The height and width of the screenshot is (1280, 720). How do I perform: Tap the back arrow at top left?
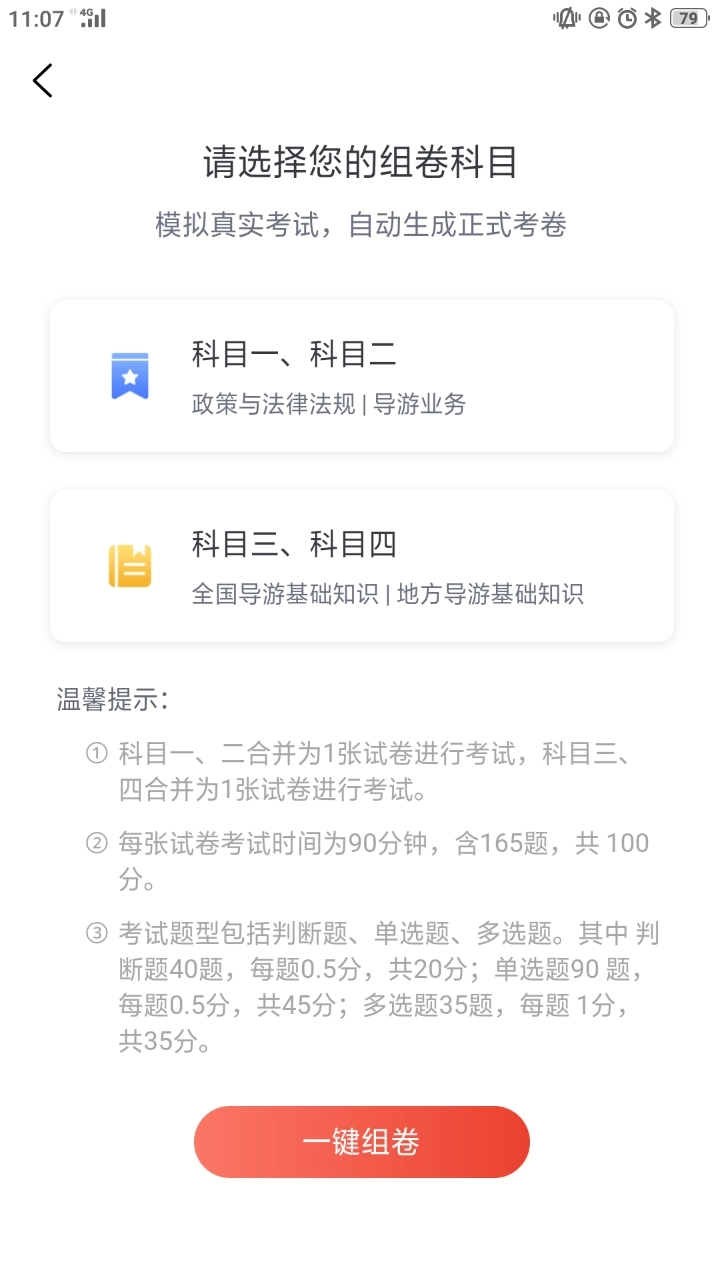point(42,80)
